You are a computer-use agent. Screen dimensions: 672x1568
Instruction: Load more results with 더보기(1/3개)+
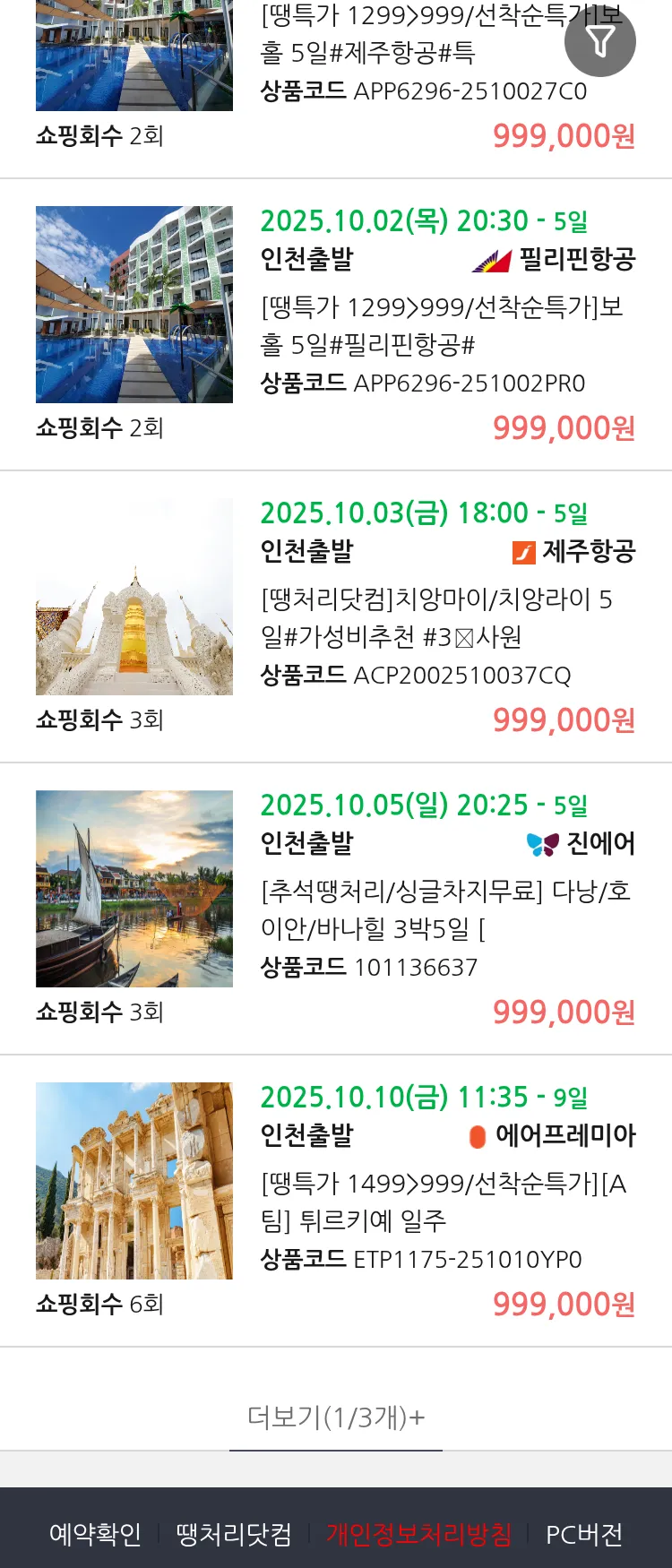click(x=336, y=1417)
